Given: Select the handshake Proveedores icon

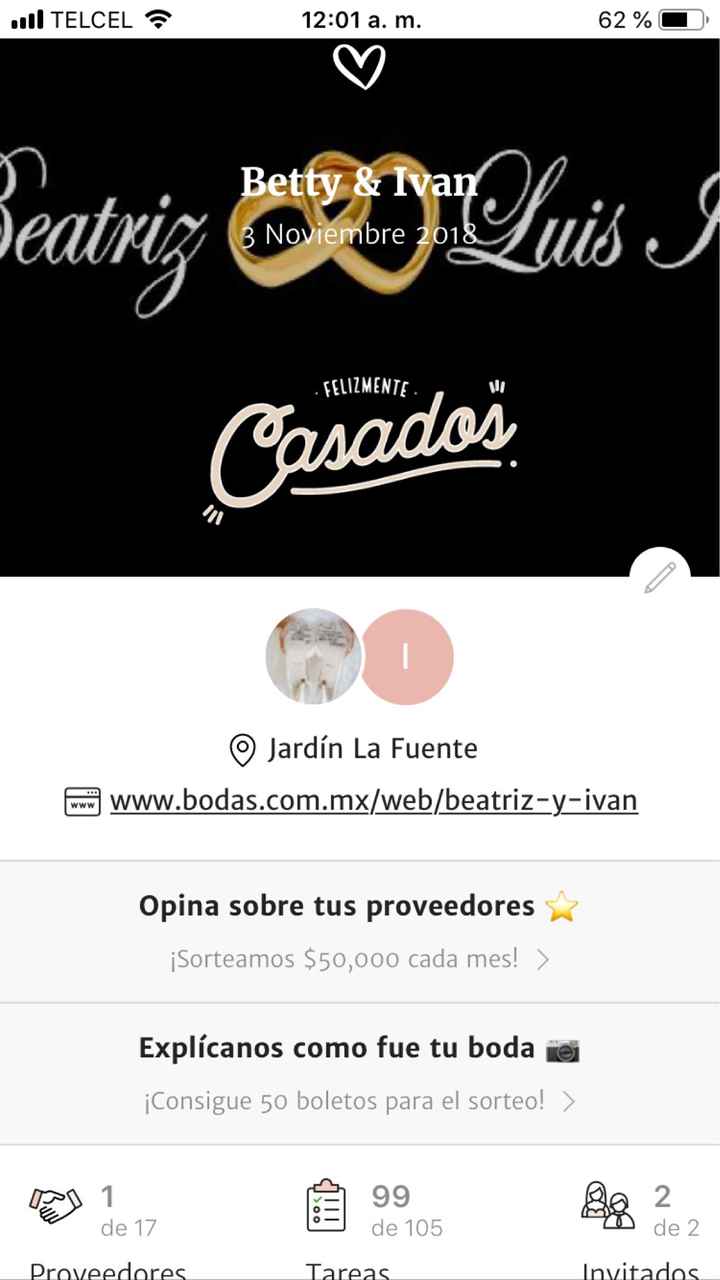Looking at the screenshot, I should click(x=57, y=1204).
